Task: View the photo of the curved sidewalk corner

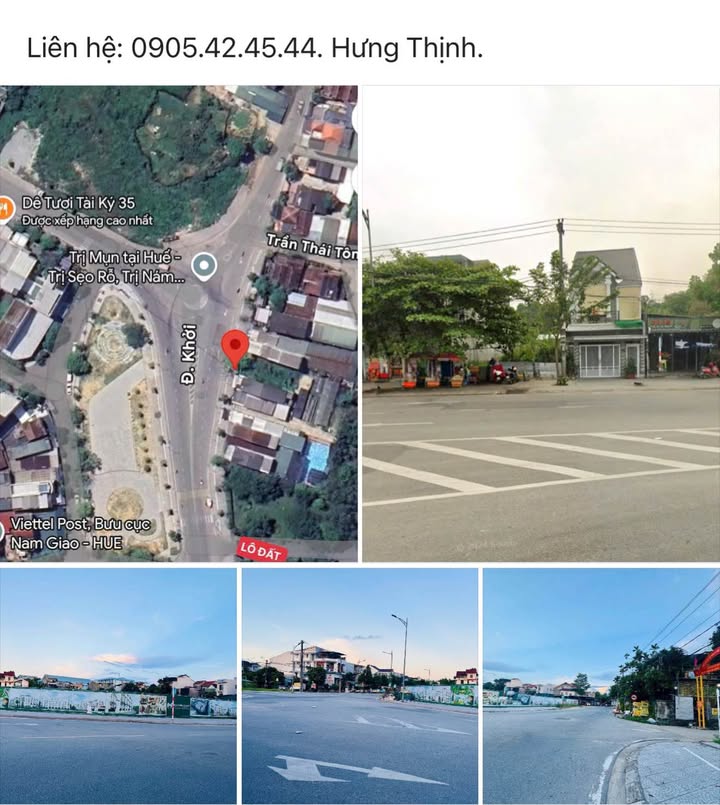Action: 601,686
